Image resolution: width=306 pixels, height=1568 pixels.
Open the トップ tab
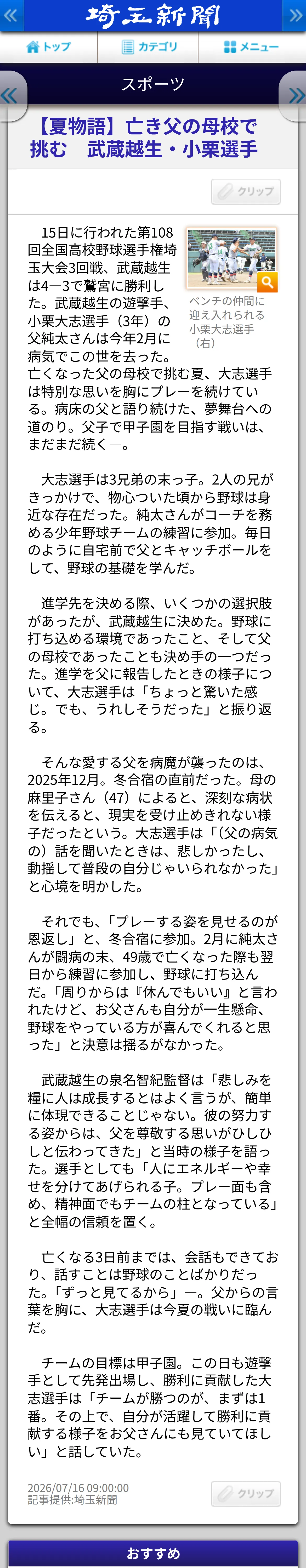pos(49,47)
